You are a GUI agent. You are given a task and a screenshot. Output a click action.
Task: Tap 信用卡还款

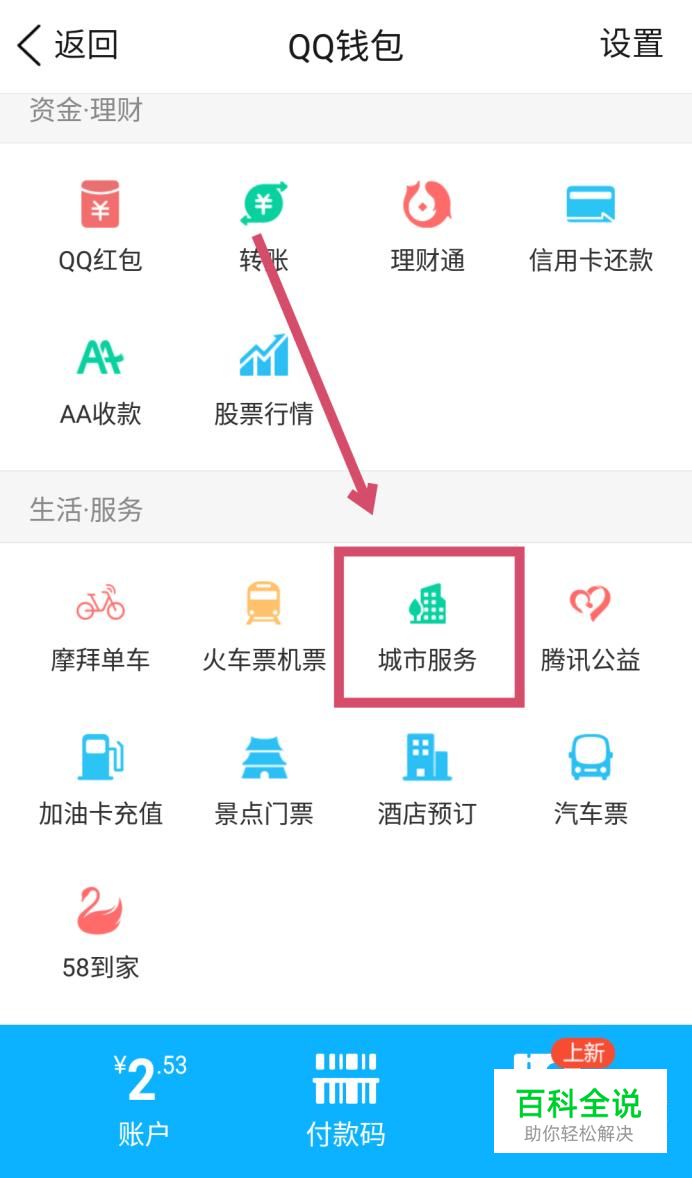591,226
